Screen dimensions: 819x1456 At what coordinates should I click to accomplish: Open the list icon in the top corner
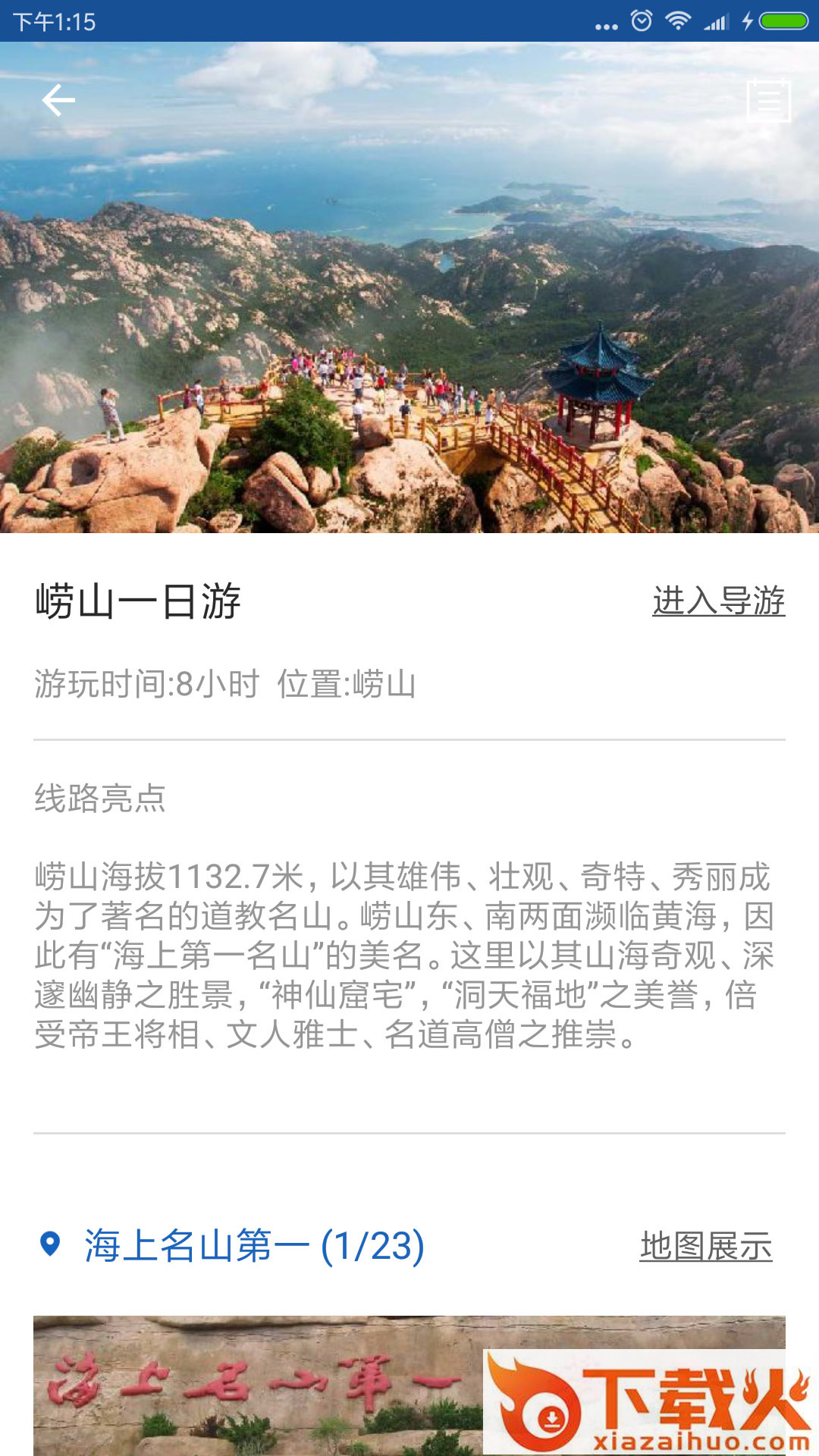coord(768,101)
